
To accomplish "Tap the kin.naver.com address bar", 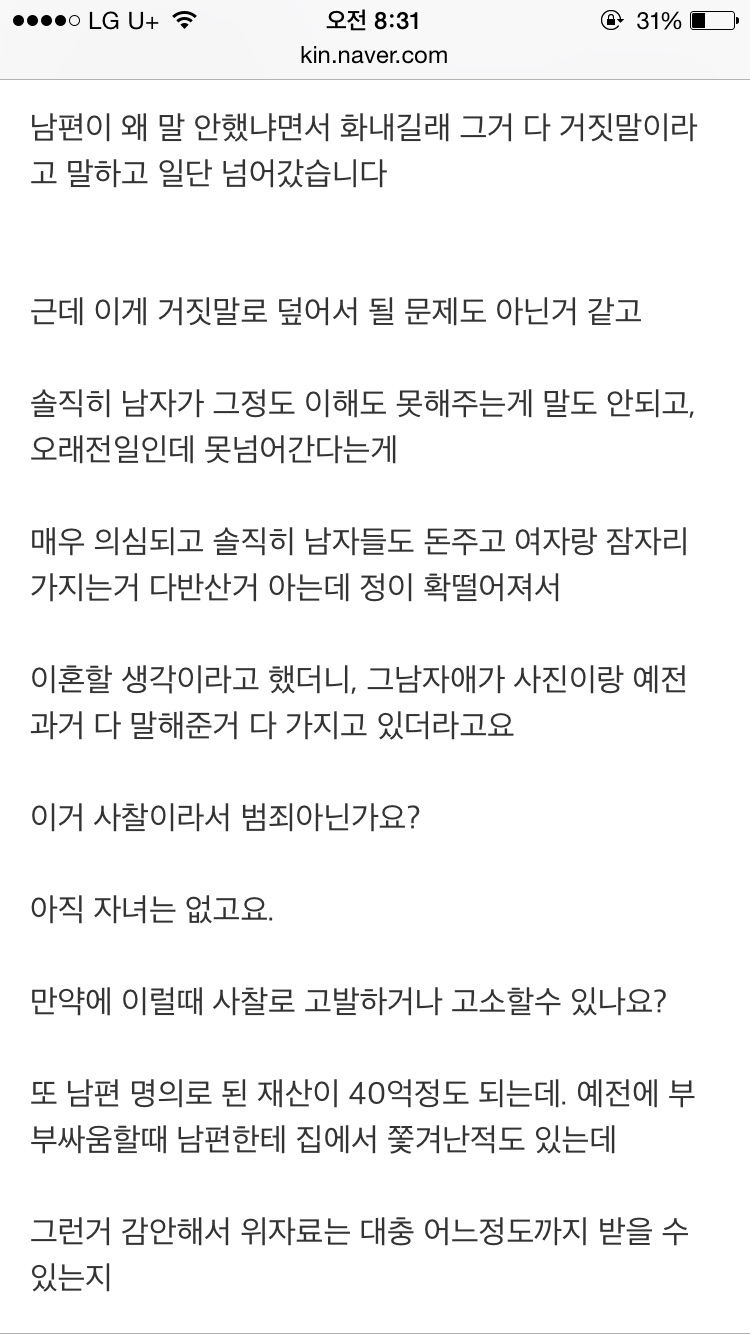I will (374, 55).
